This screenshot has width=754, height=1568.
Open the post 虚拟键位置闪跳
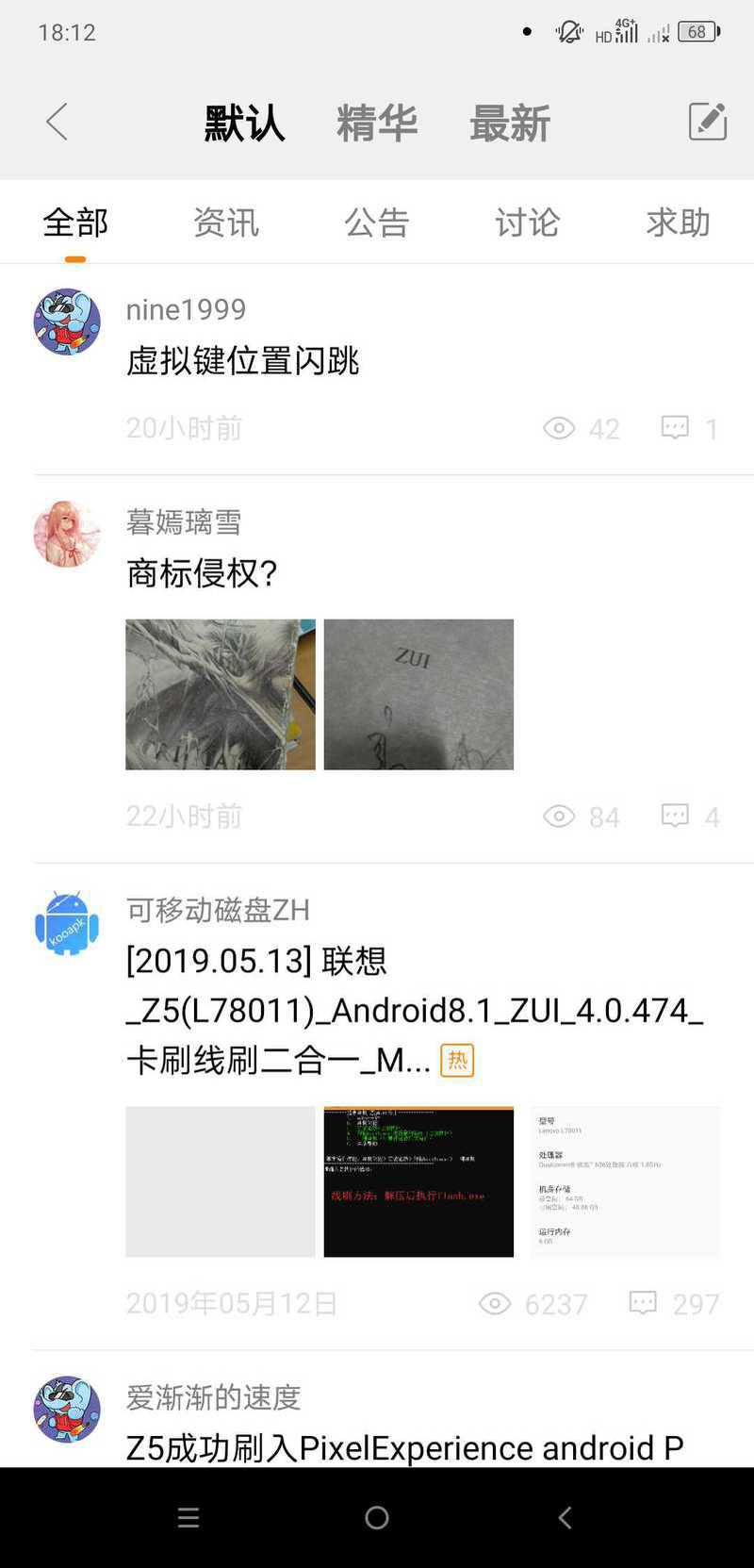[x=243, y=361]
